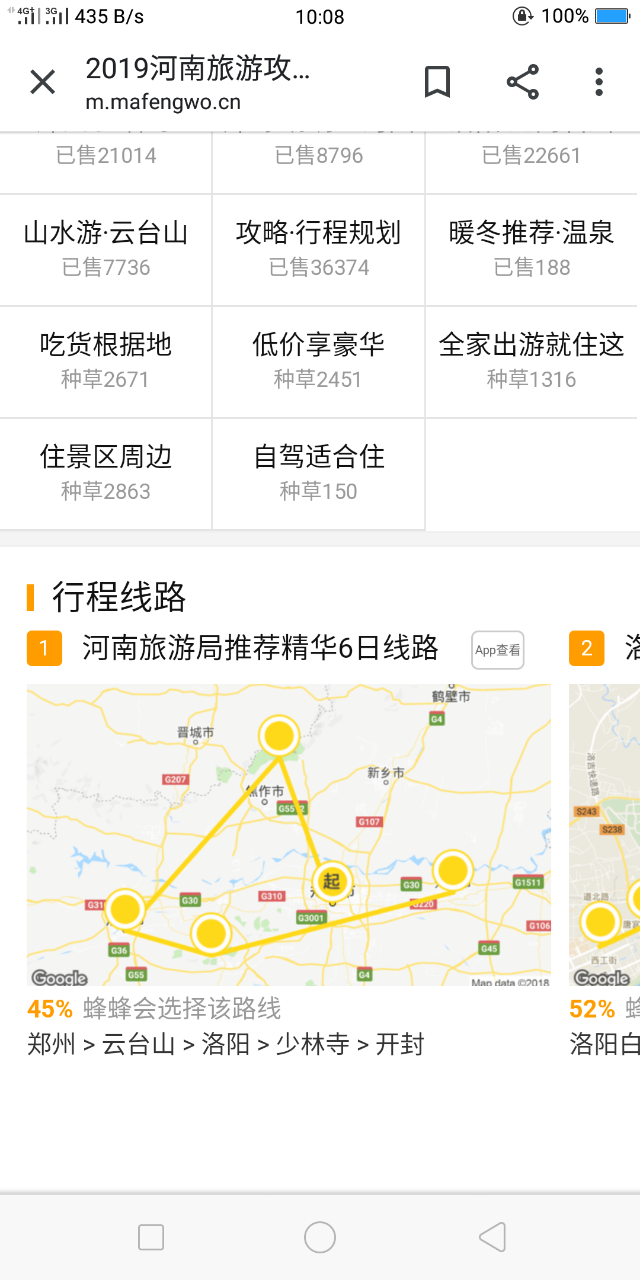Share this page

pos(522,82)
